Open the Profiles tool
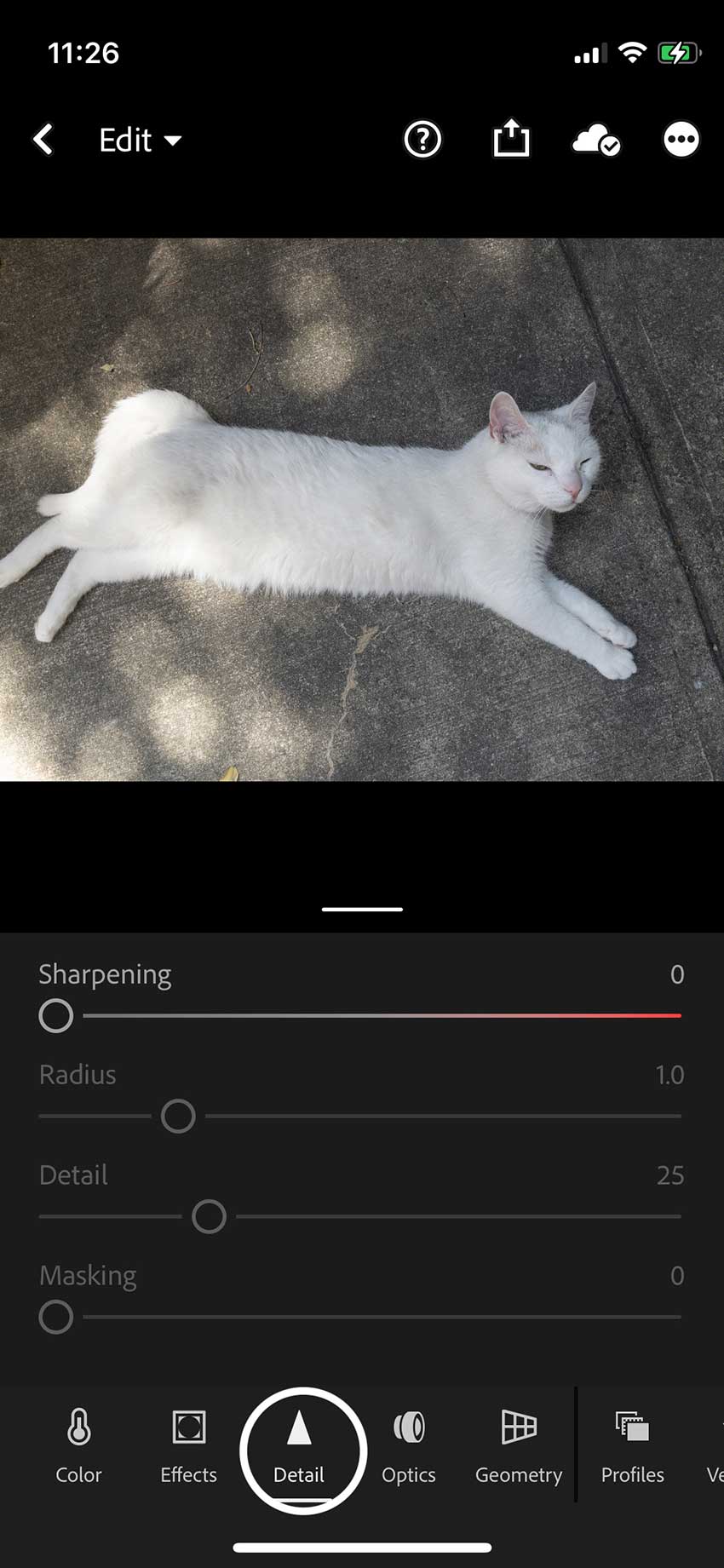This screenshot has width=724, height=1568. click(632, 1447)
